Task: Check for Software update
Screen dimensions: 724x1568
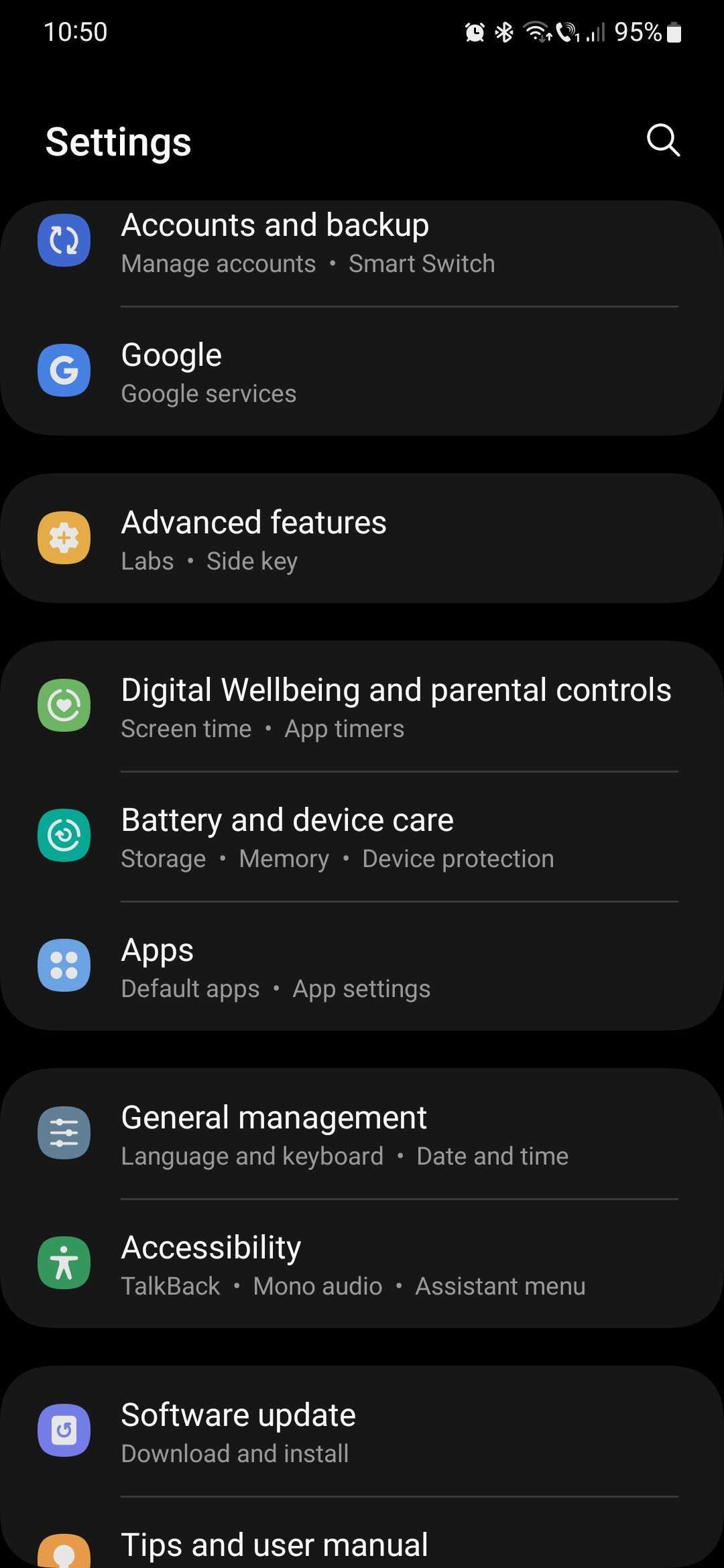Action: click(x=362, y=1432)
